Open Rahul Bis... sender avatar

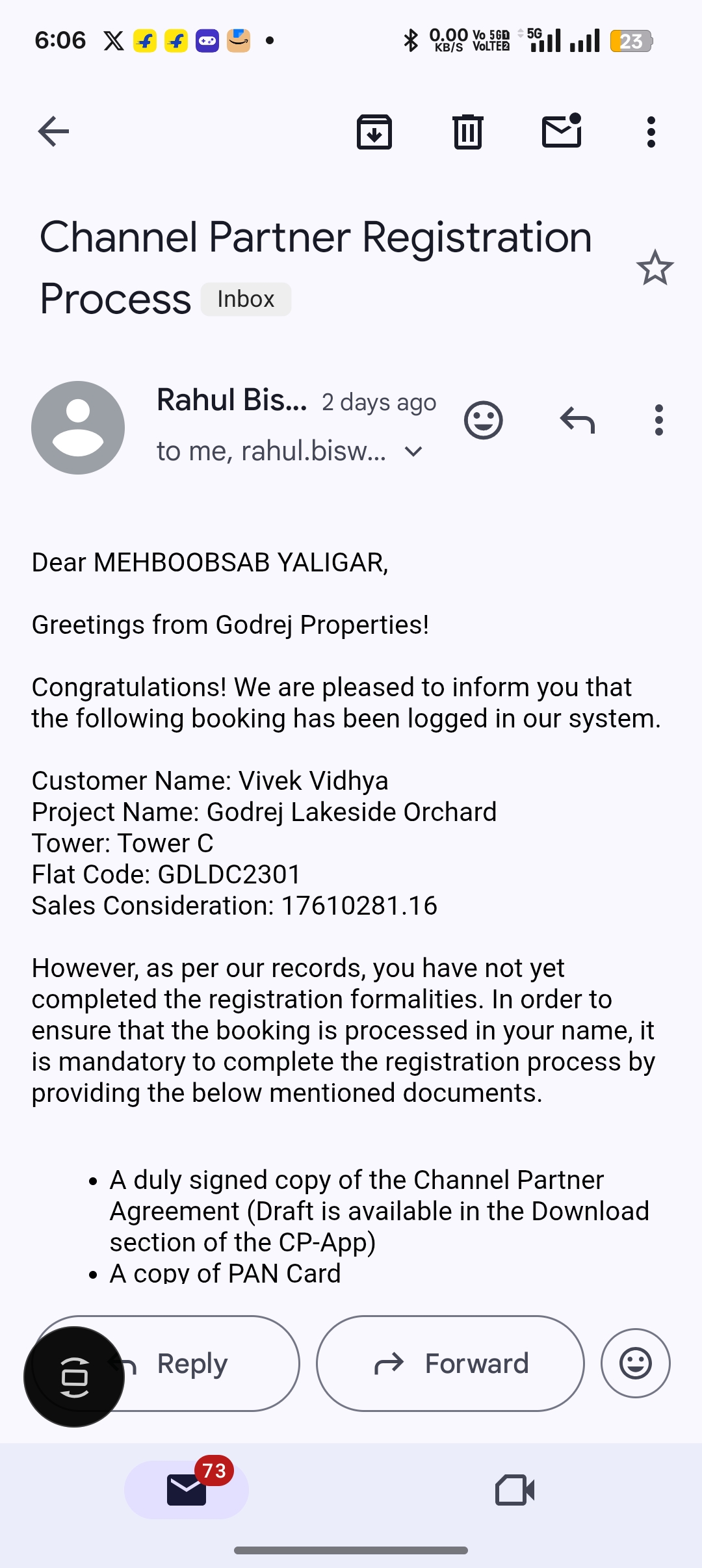pyautogui.click(x=78, y=427)
